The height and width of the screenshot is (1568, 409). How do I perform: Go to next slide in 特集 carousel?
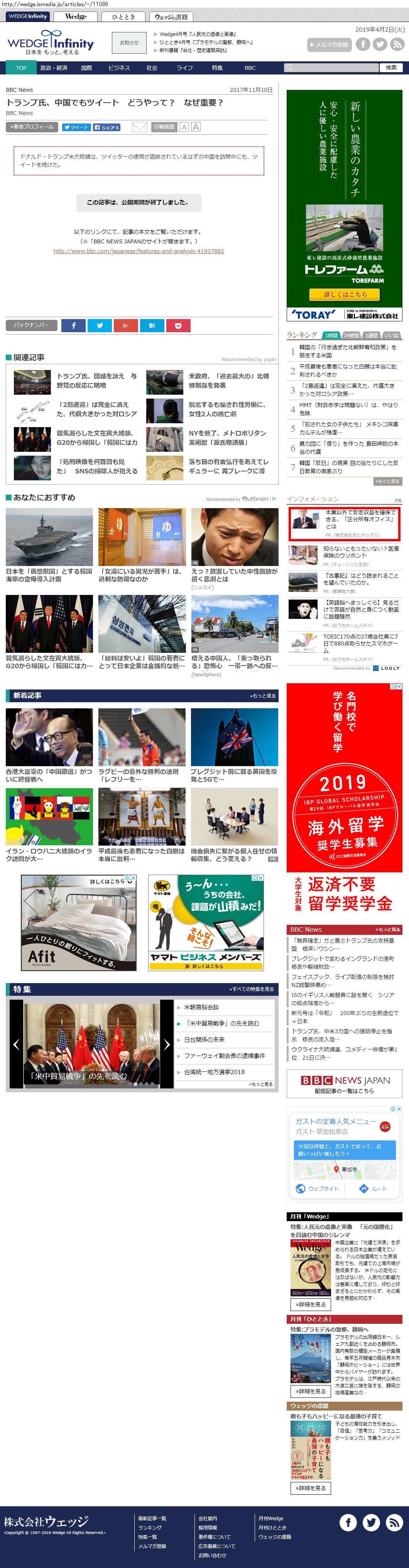point(167,1044)
